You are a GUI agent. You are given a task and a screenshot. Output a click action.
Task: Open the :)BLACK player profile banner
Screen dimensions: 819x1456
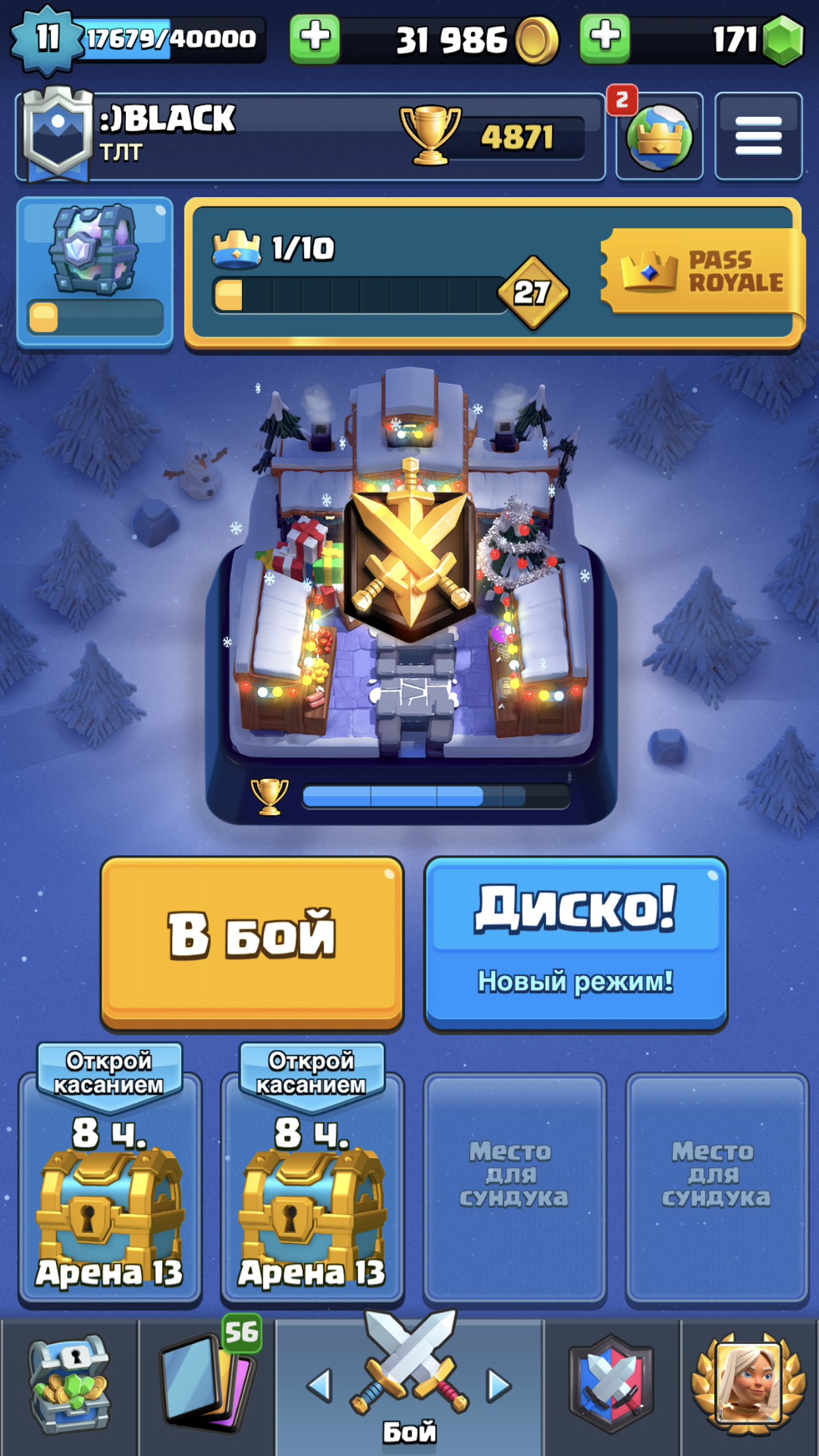pos(310,136)
